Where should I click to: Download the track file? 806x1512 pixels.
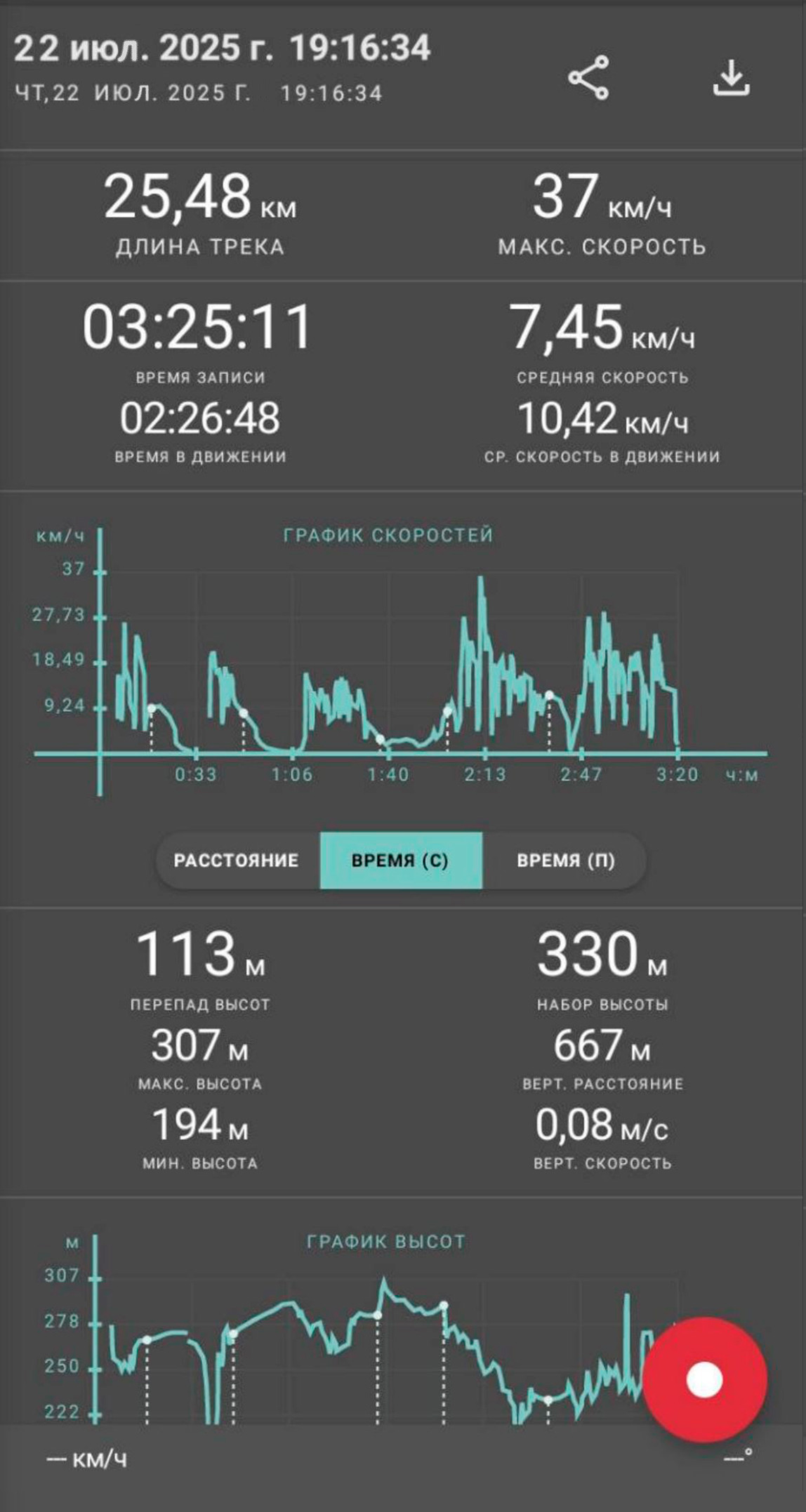click(x=731, y=77)
